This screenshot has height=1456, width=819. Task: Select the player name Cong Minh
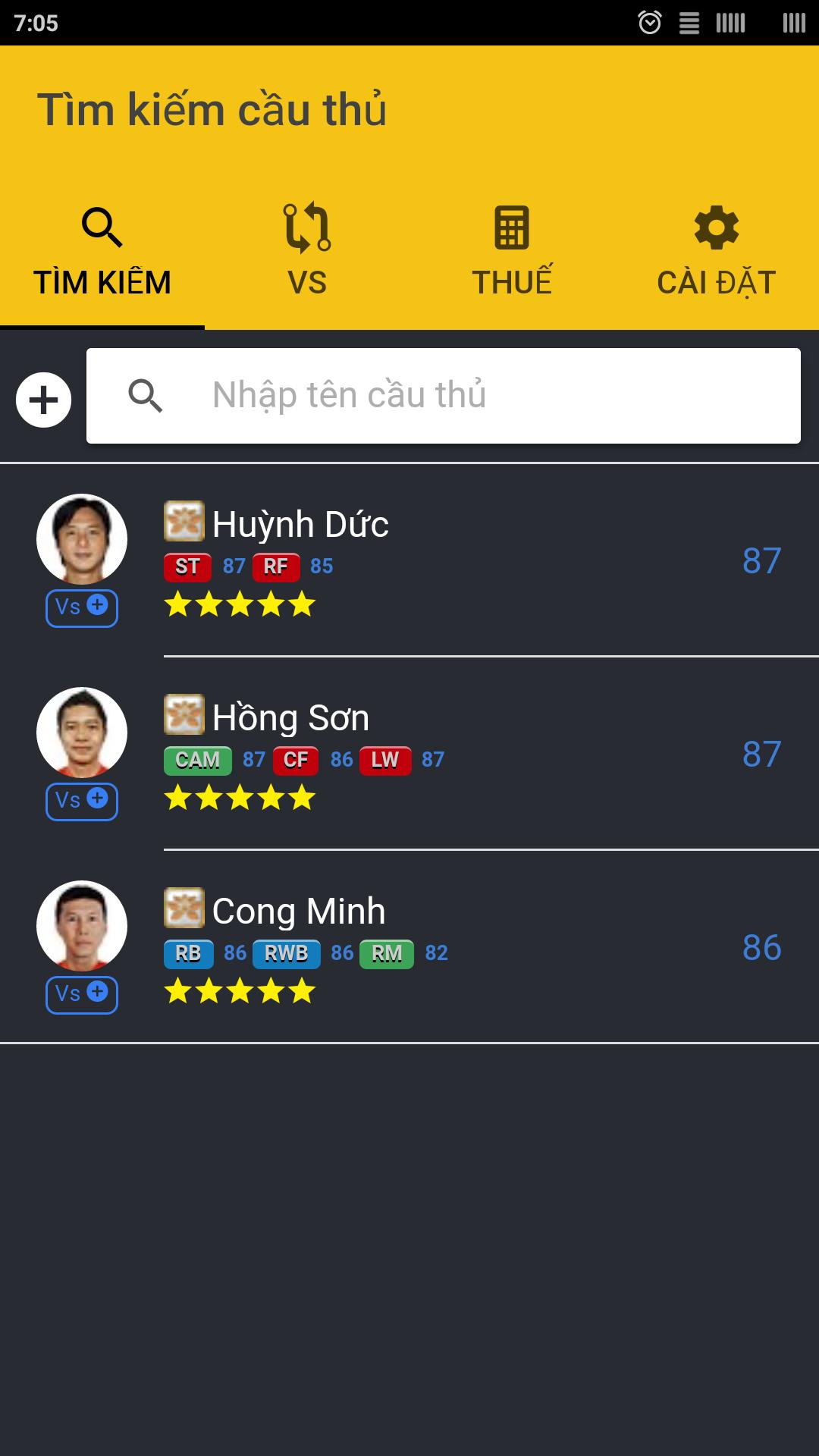(x=297, y=910)
